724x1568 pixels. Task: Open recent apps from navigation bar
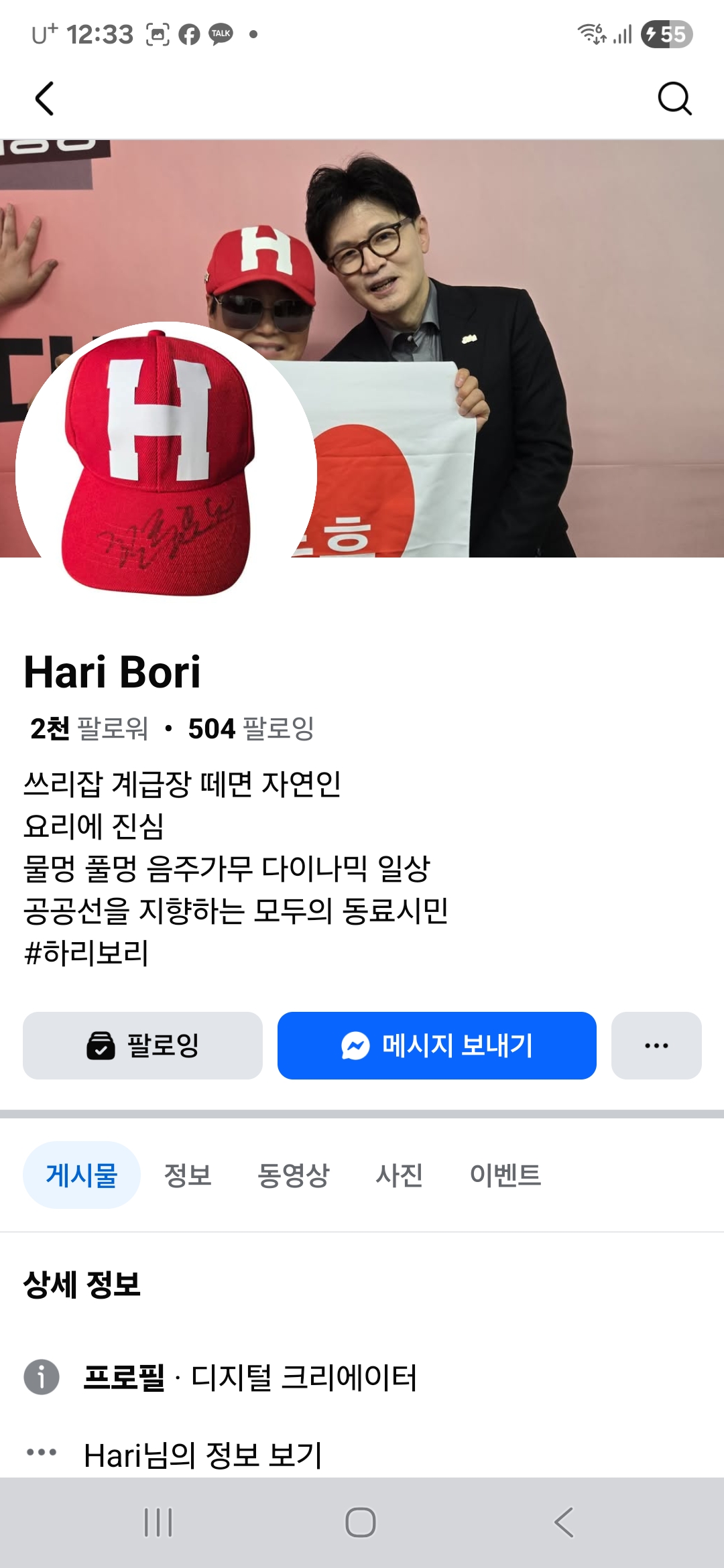[x=158, y=1522]
